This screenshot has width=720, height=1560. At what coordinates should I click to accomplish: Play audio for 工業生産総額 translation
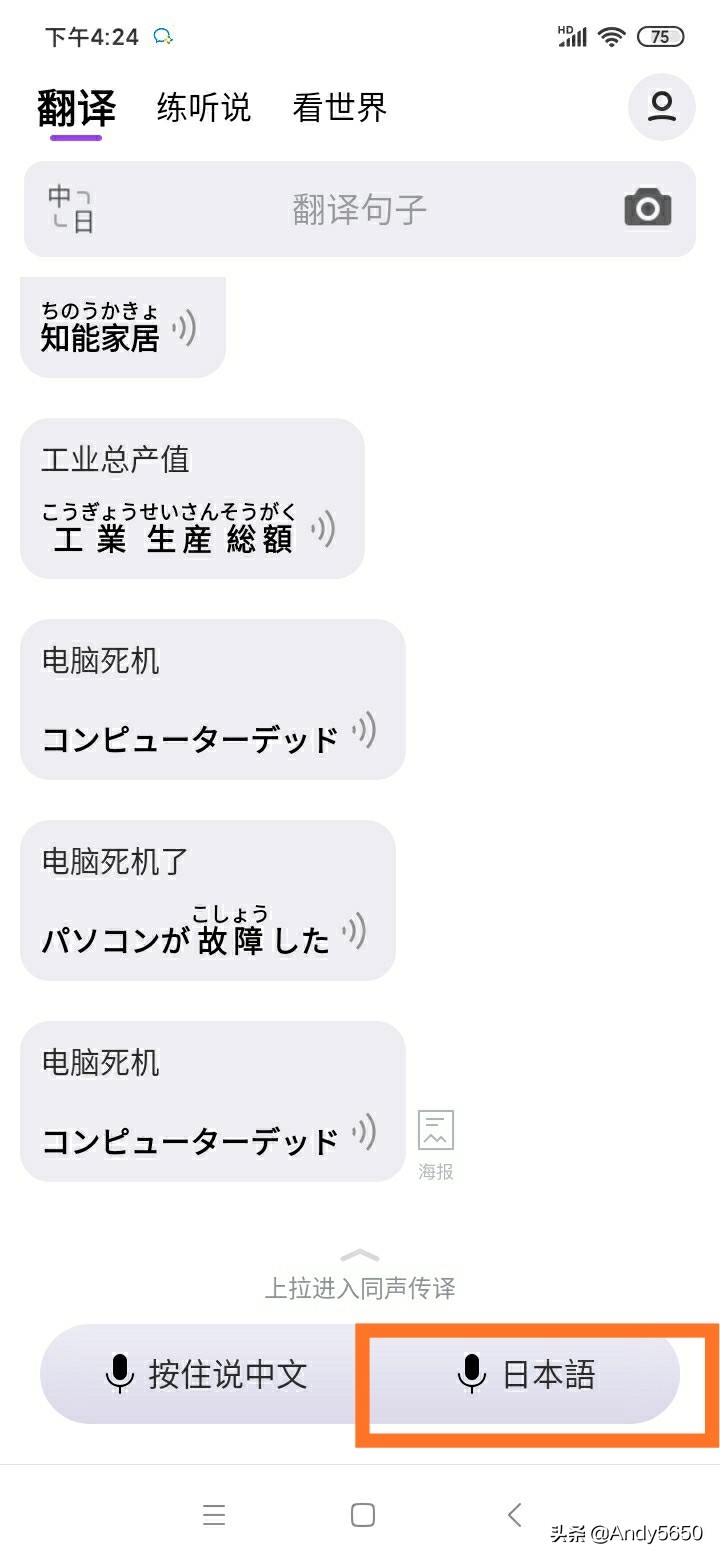[x=323, y=529]
